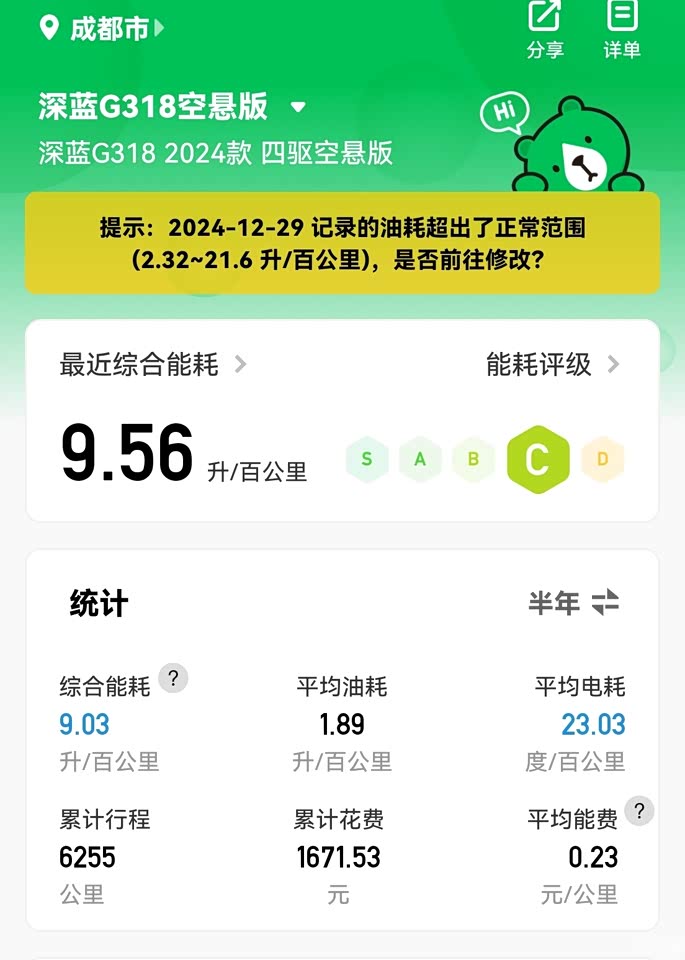685x960 pixels.
Task: Open the 详单 detailed records
Action: pyautogui.click(x=621, y=30)
